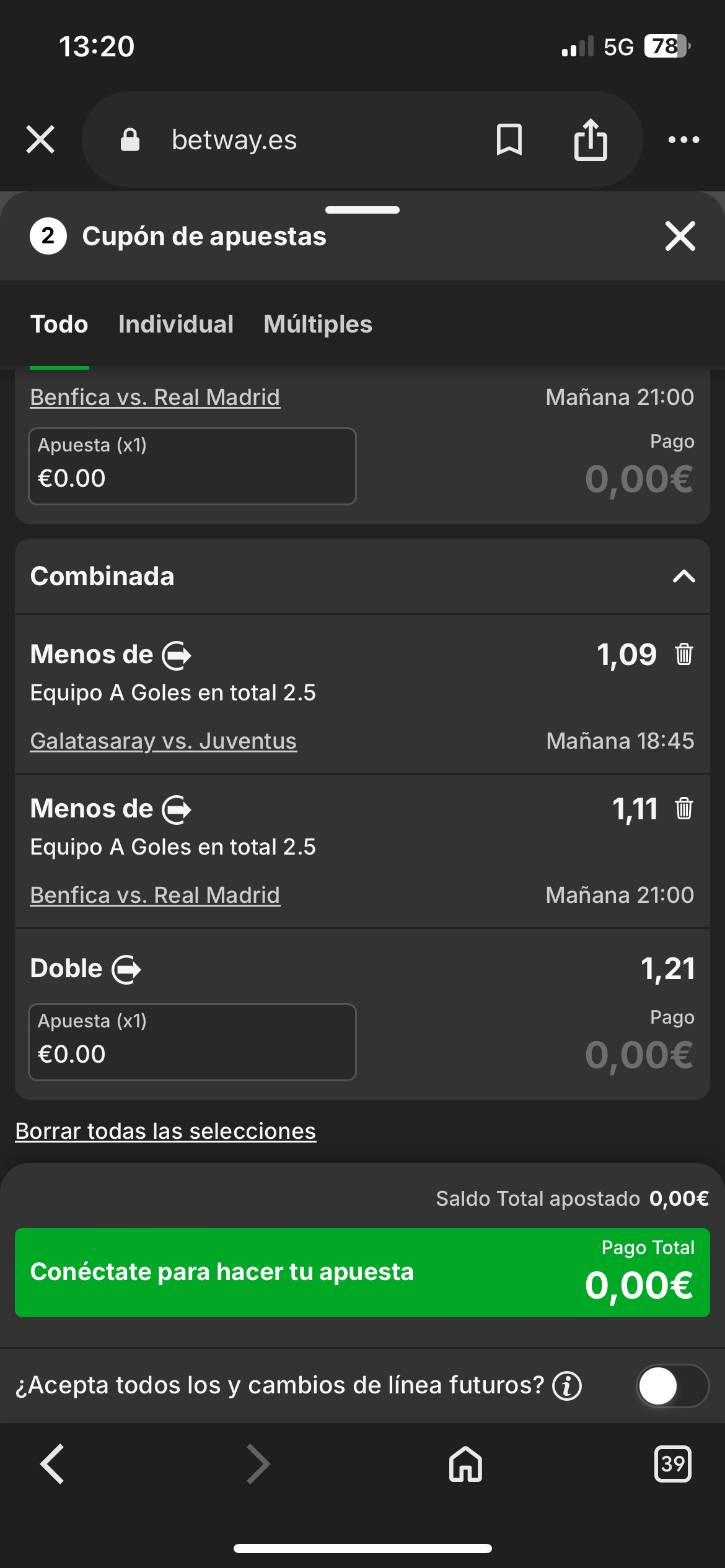725x1568 pixels.
Task: Tap the Doble stake input field
Action: click(x=192, y=1042)
